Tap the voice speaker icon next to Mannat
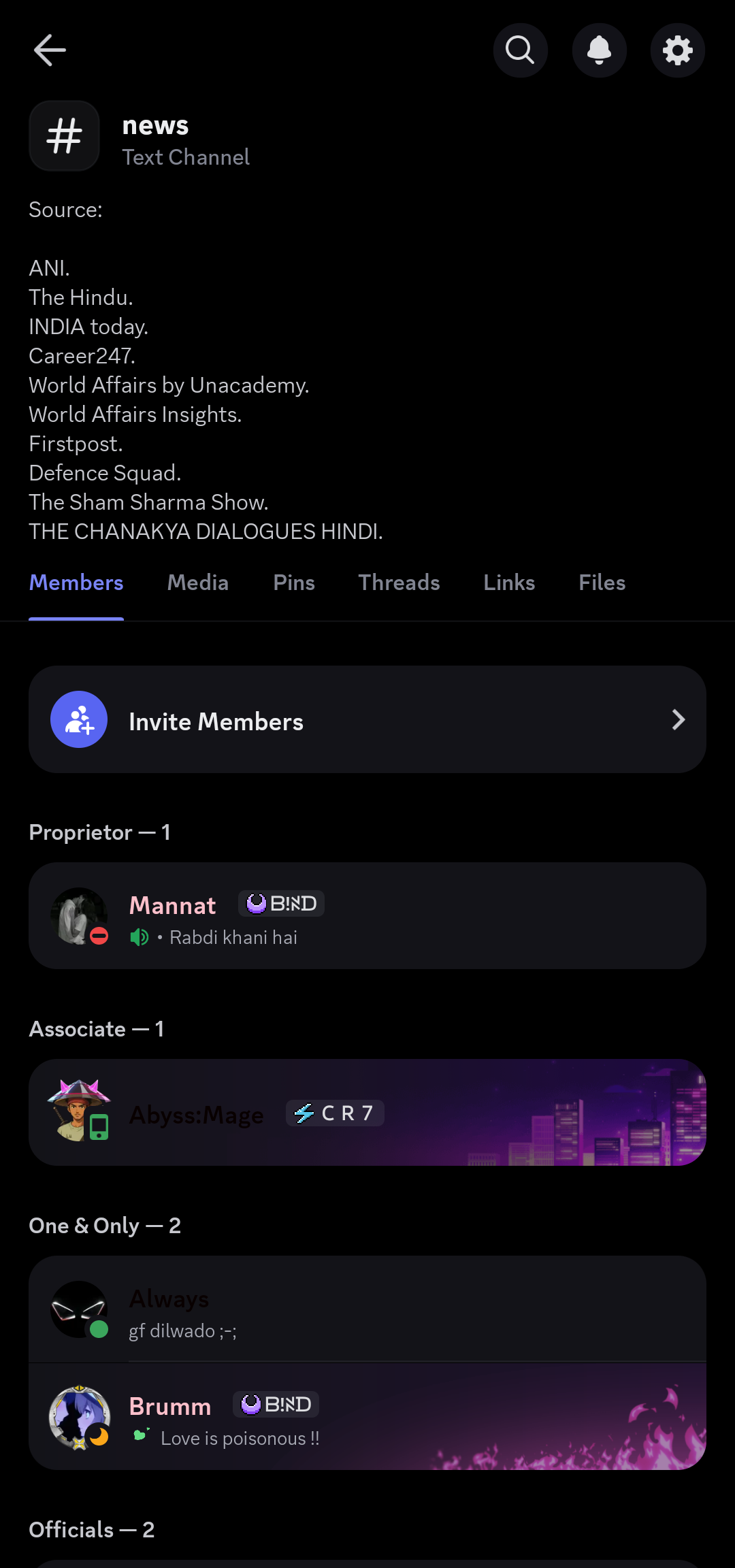This screenshot has width=735, height=1568. coord(139,936)
